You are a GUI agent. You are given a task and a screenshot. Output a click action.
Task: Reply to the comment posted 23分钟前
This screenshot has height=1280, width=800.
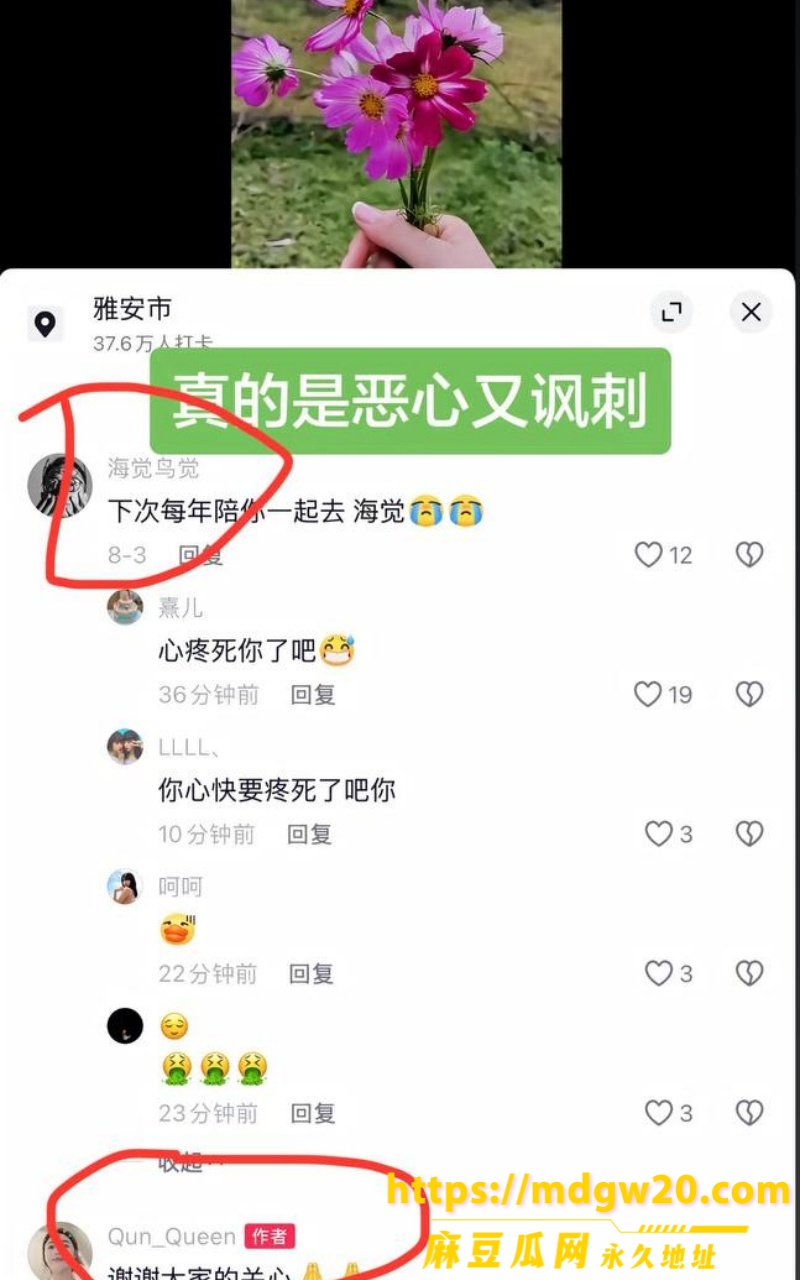313,1113
